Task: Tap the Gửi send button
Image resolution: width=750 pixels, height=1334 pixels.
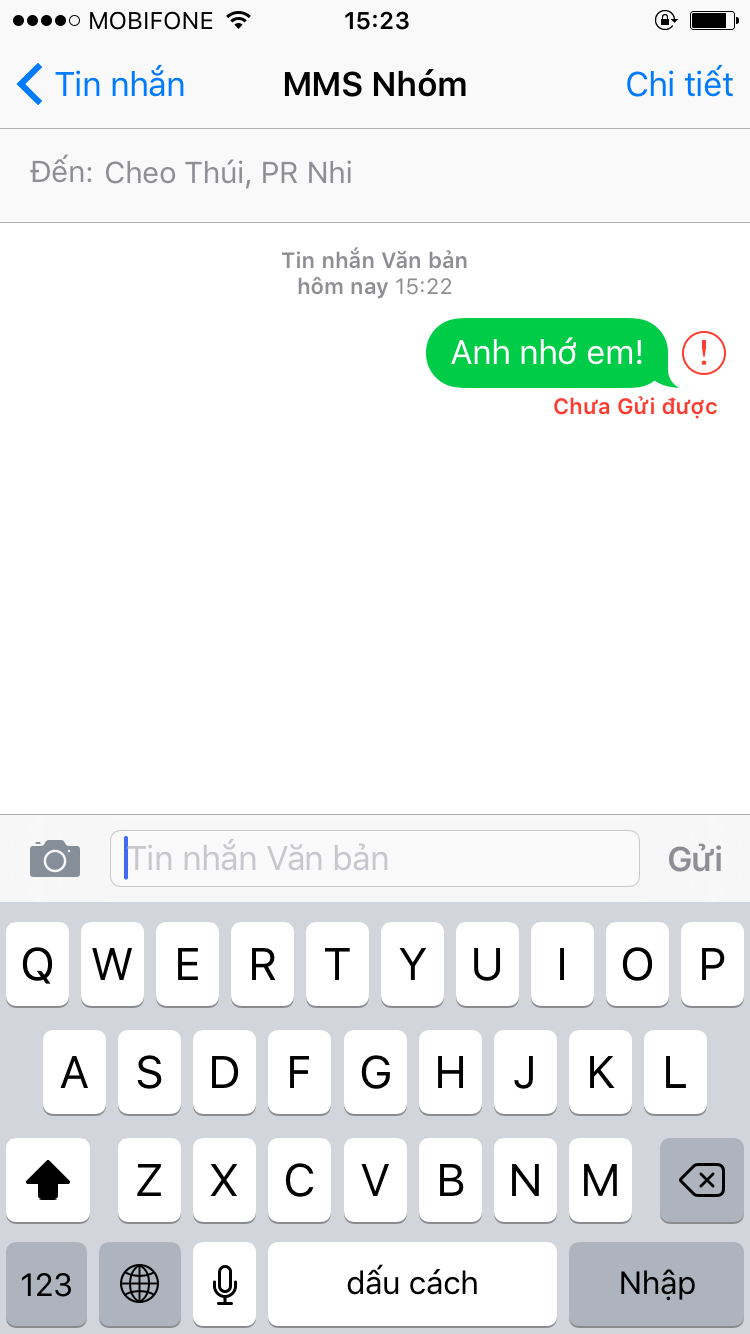Action: pyautogui.click(x=695, y=859)
